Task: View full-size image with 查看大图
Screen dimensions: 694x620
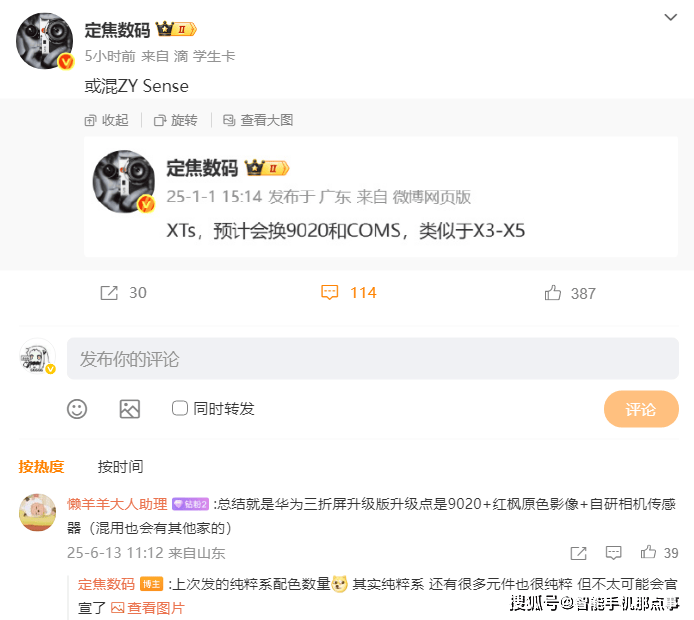Action: pyautogui.click(x=258, y=120)
